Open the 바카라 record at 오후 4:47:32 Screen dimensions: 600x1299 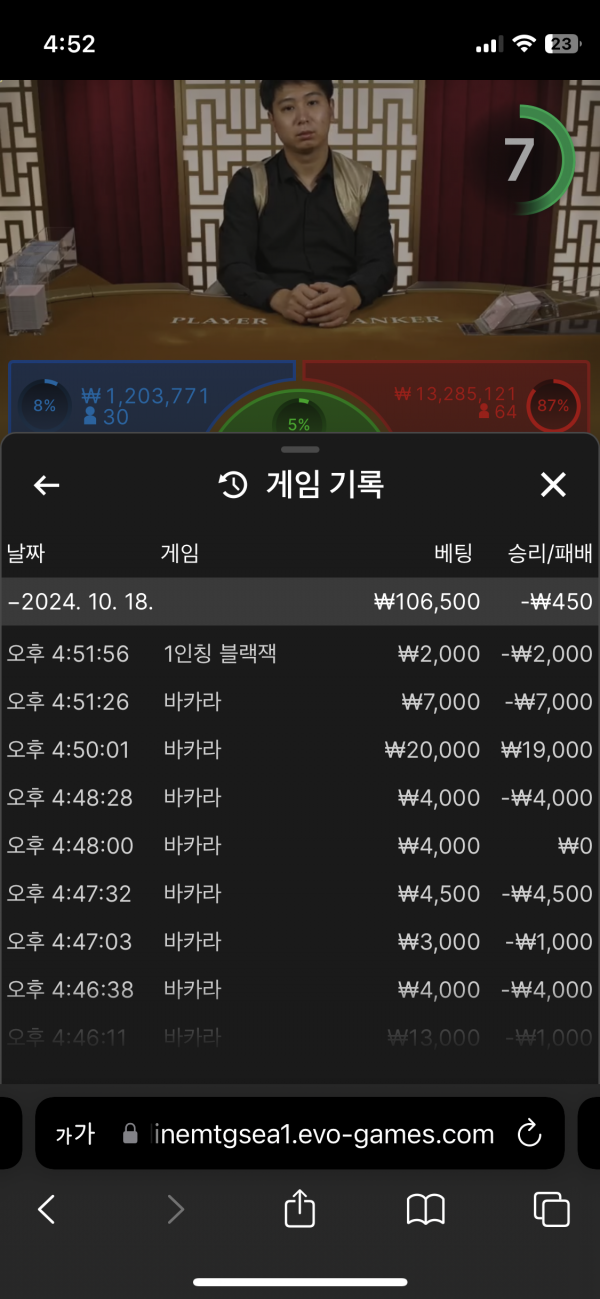click(300, 894)
